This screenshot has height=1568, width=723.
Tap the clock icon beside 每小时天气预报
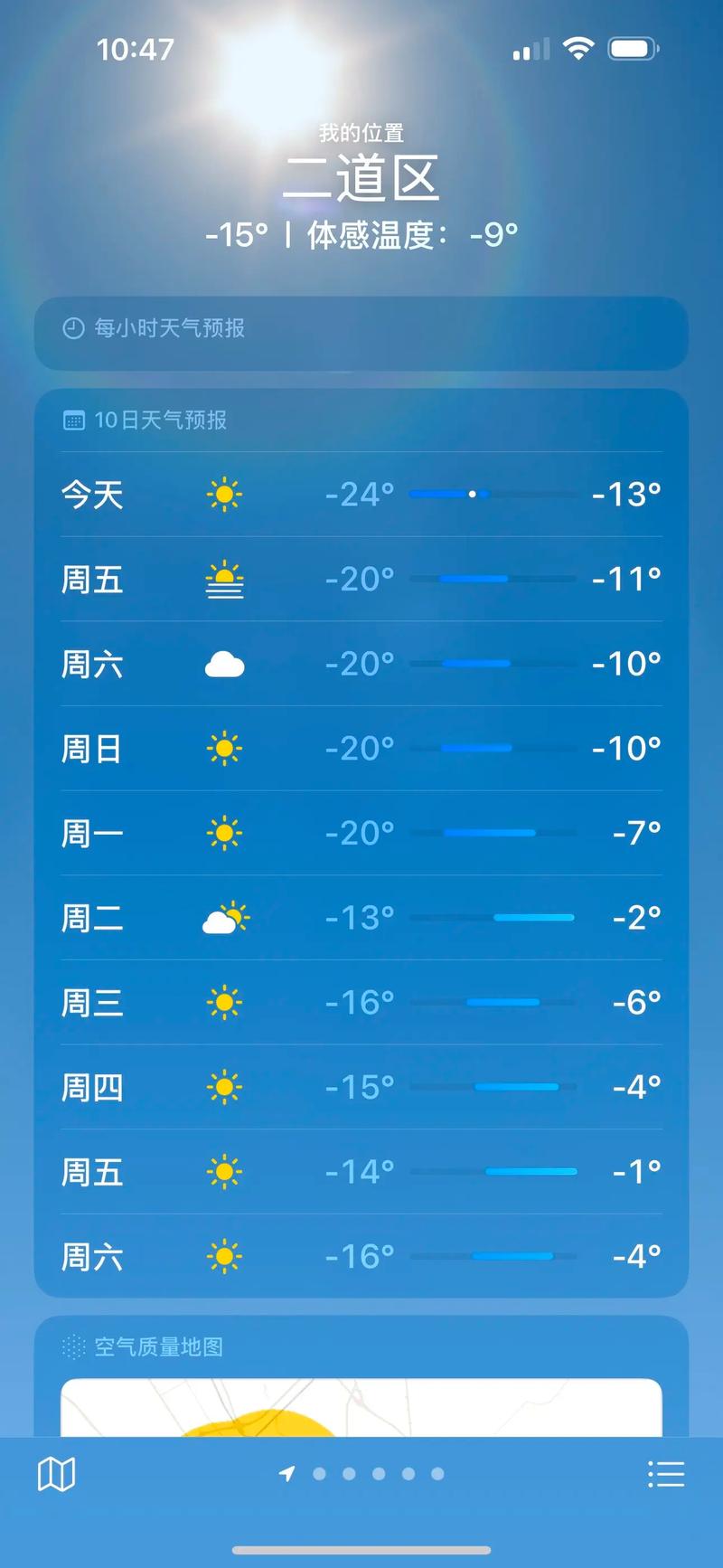tap(72, 330)
